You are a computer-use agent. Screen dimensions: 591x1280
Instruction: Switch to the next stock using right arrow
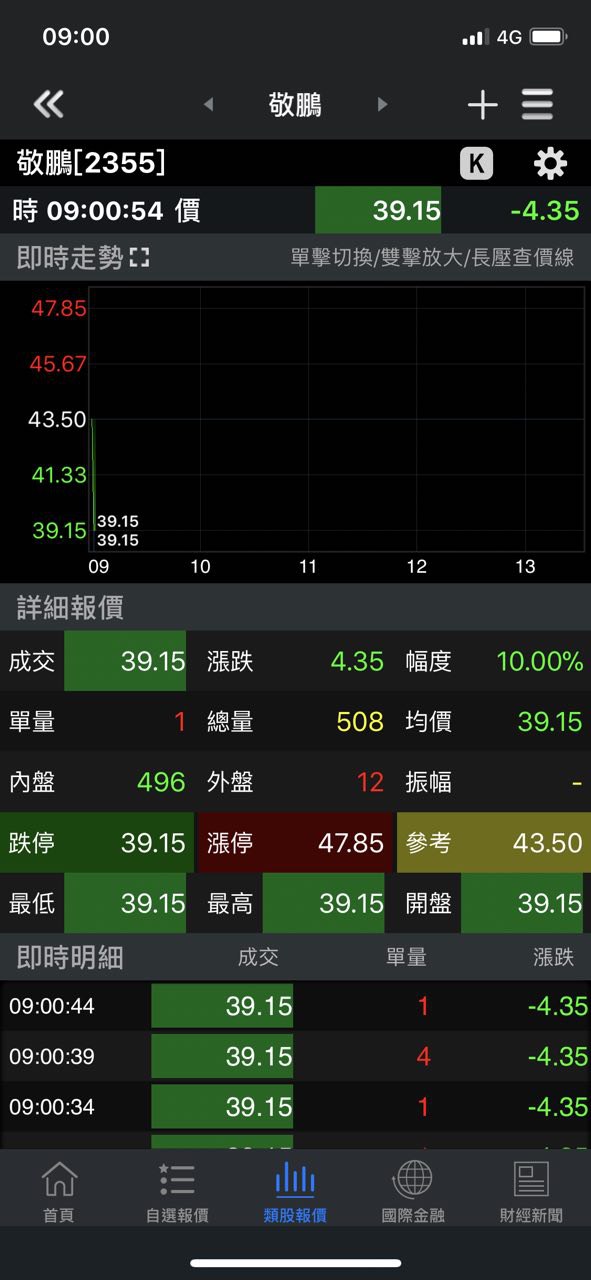382,104
